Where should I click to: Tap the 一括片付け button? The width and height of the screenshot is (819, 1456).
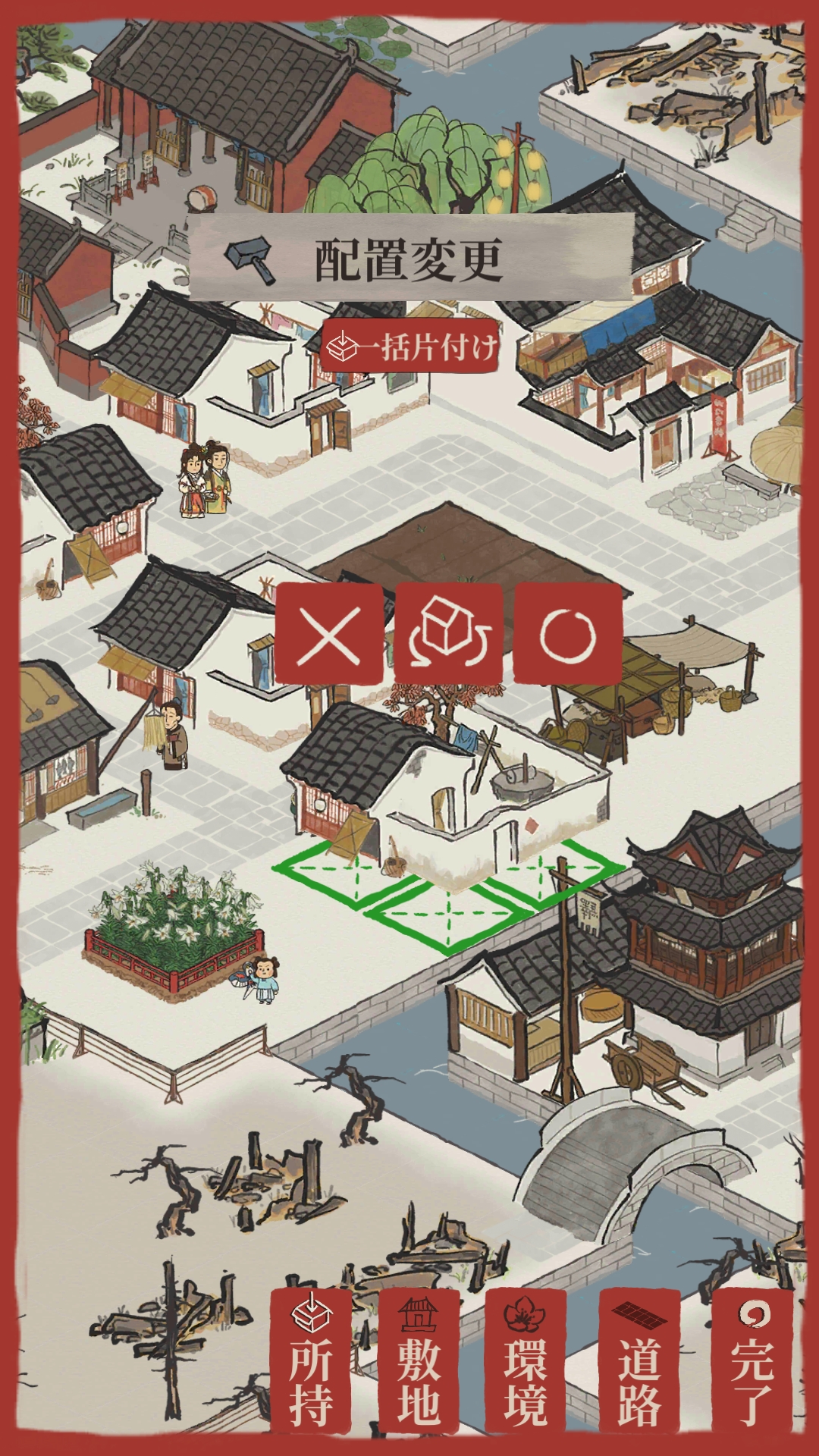click(x=410, y=347)
